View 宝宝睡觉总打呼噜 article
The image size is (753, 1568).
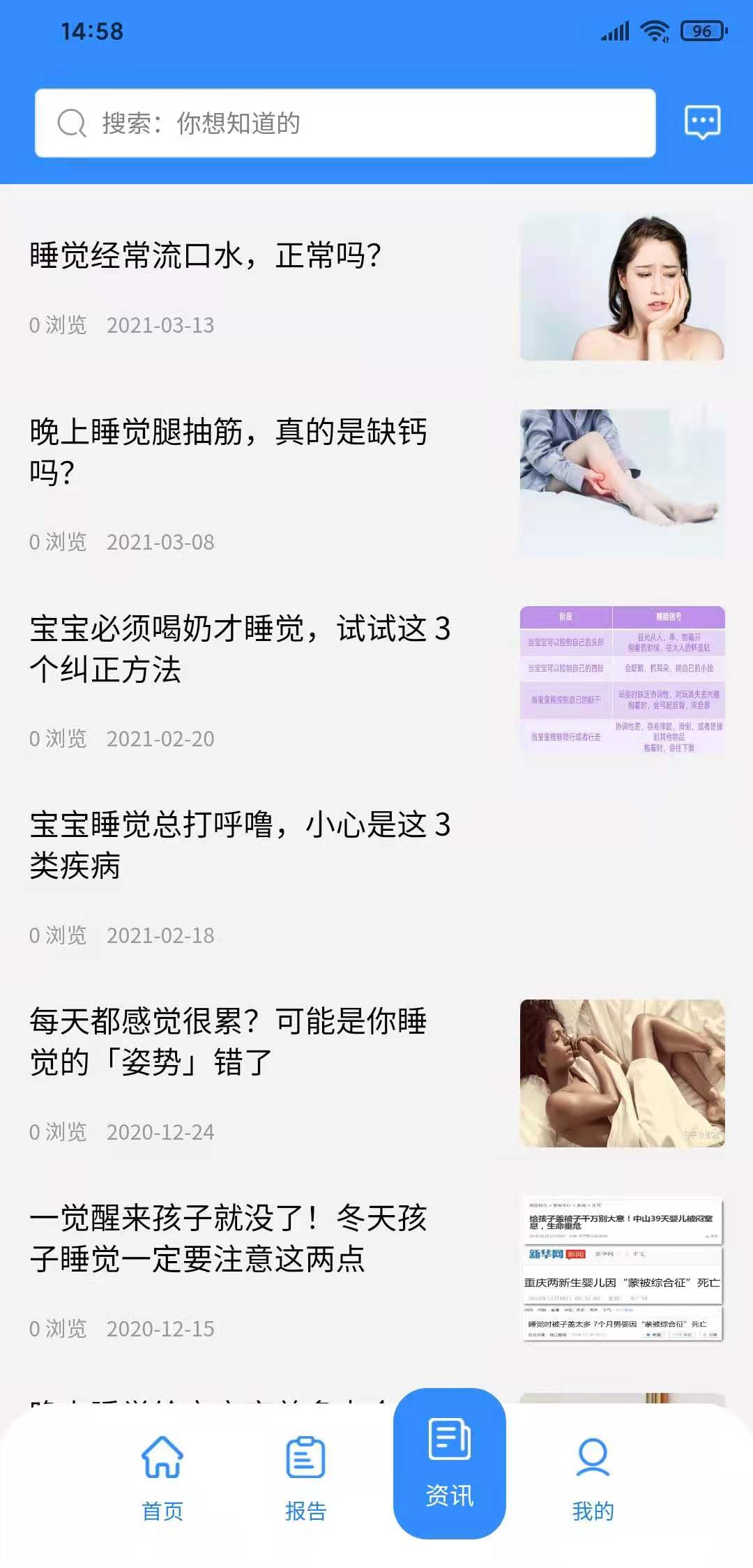[239, 845]
